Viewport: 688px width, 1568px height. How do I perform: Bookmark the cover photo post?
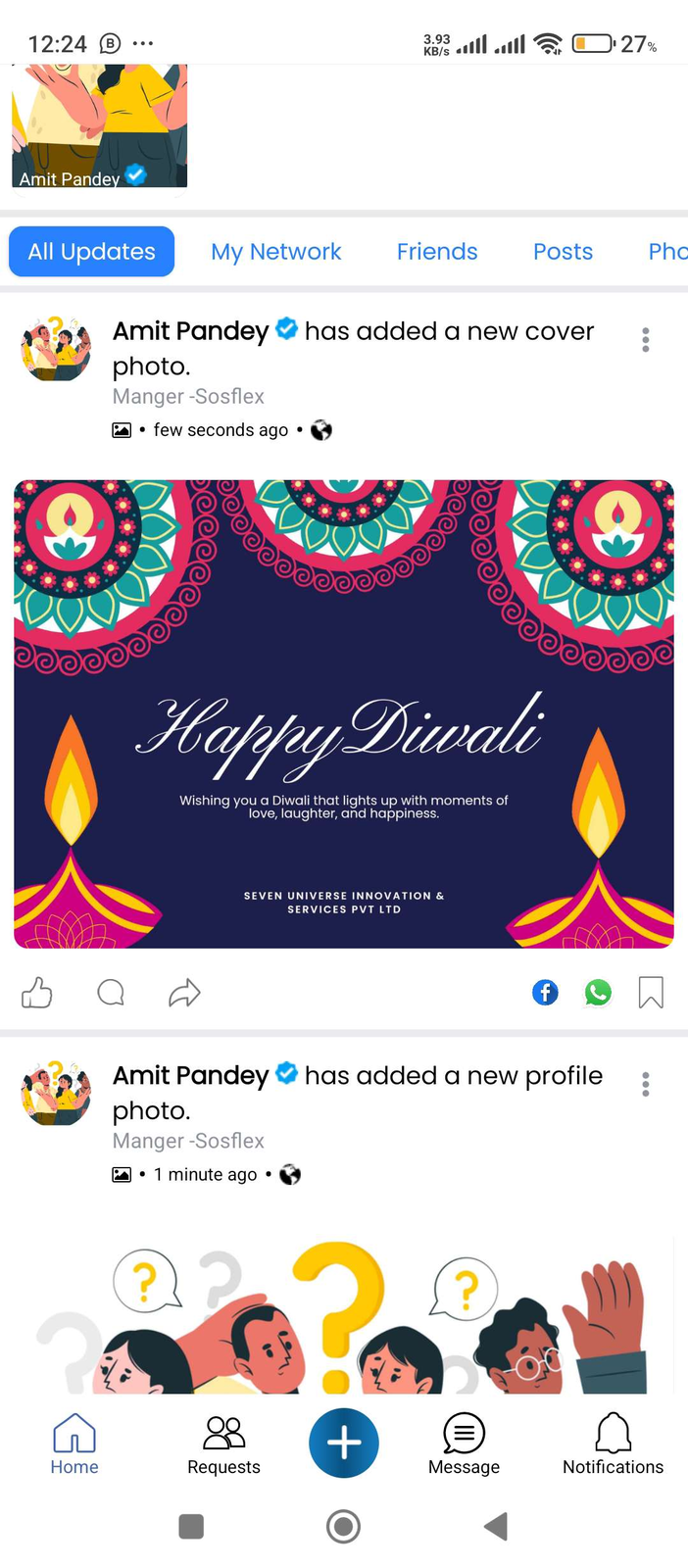(x=651, y=993)
